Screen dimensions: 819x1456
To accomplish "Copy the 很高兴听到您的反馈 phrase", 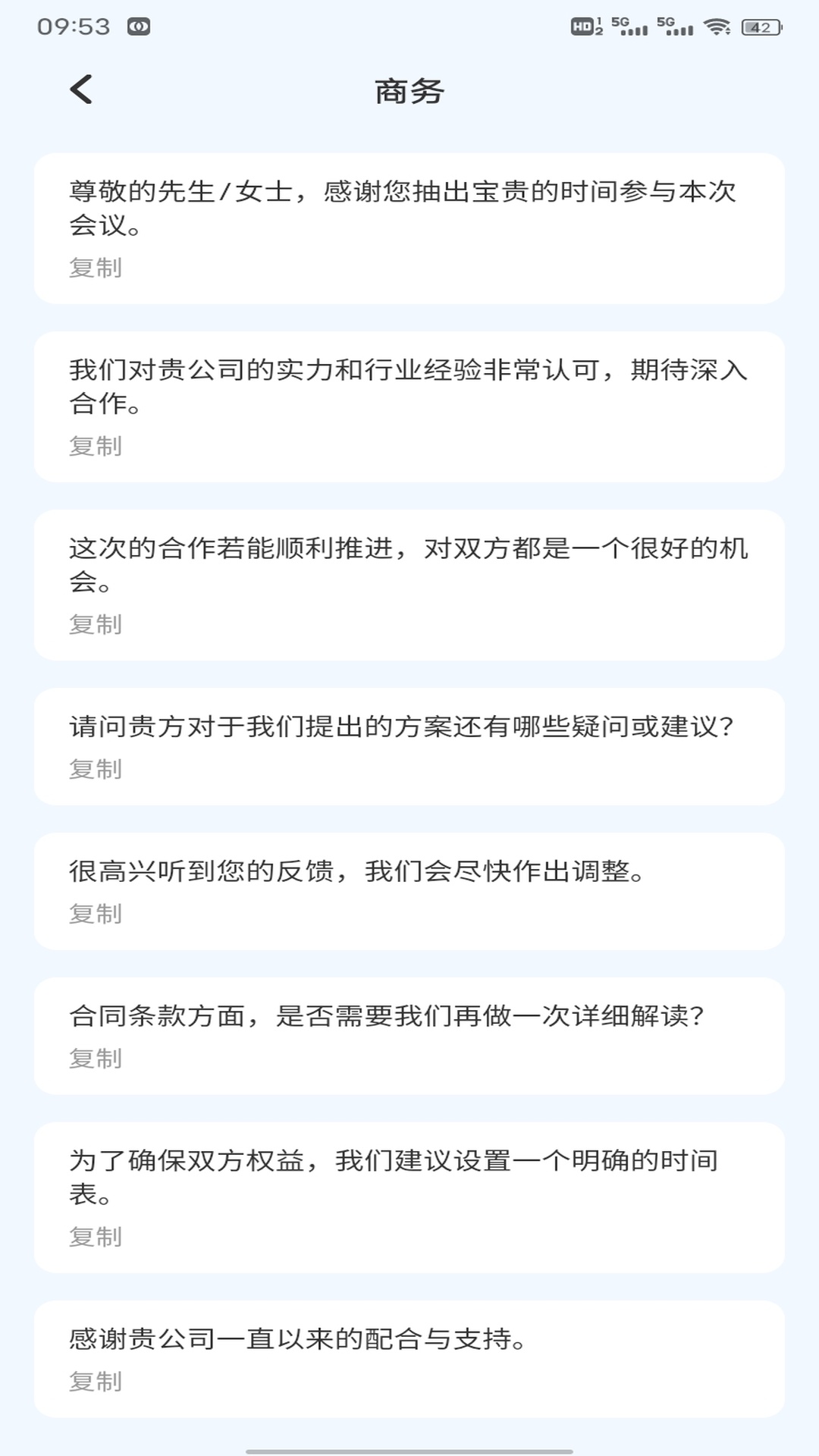I will click(96, 915).
